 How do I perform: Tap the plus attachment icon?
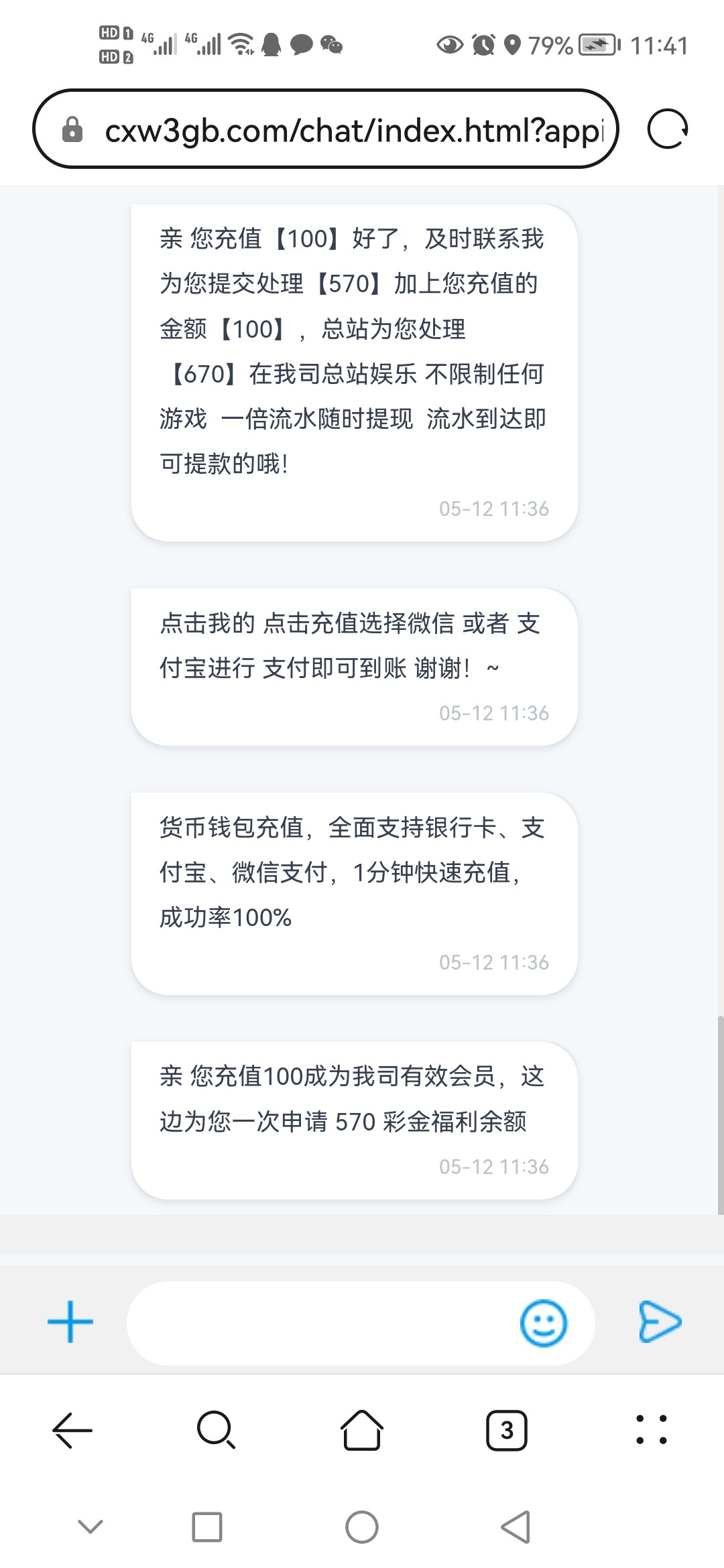(69, 1322)
